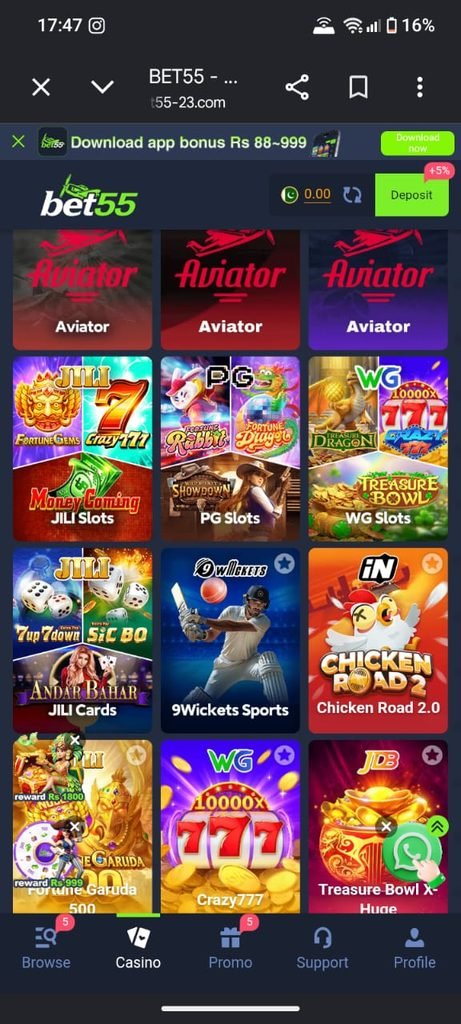
Task: Open the browser overflow menu
Action: tap(419, 87)
